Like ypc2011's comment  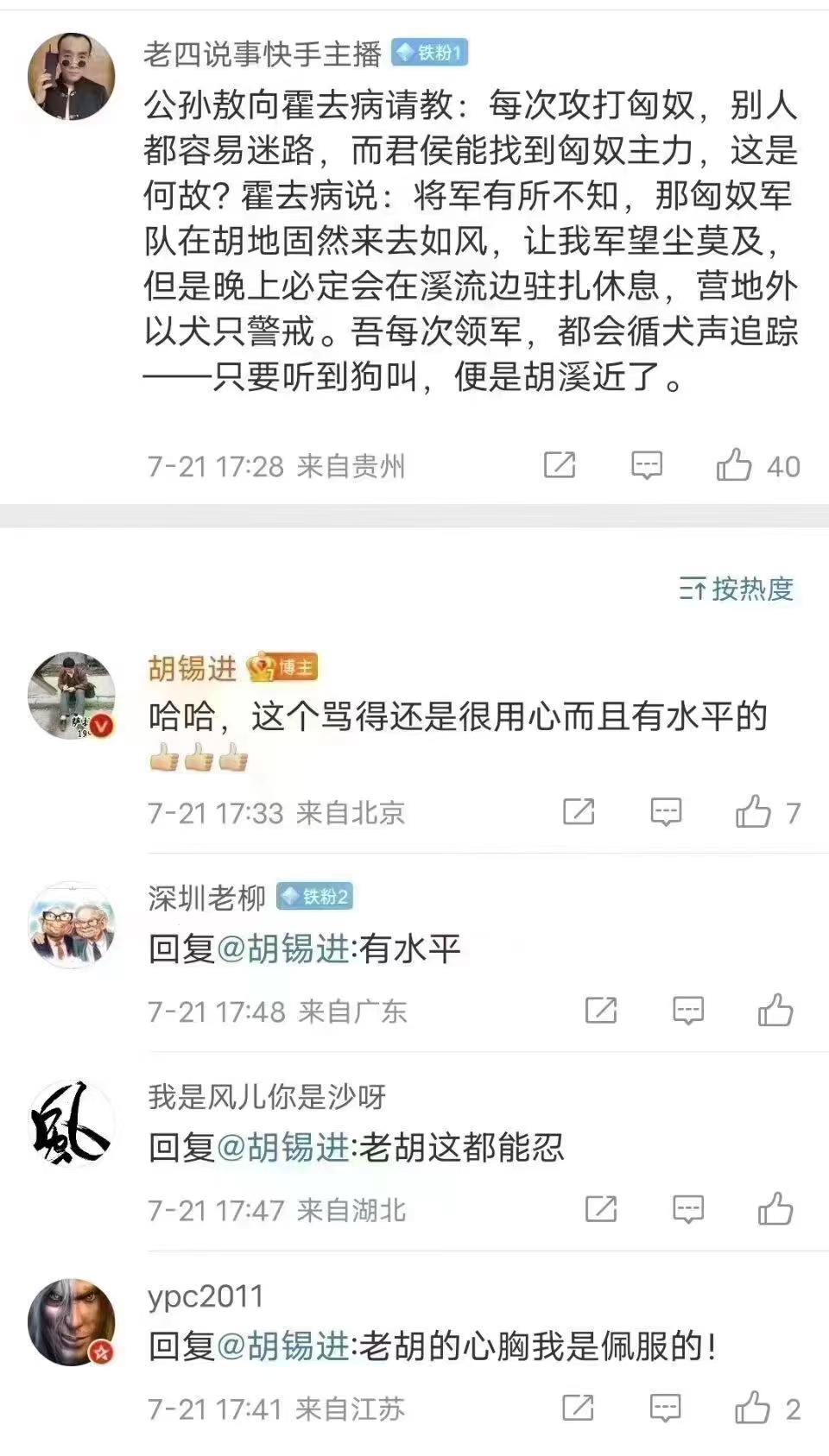click(x=753, y=1408)
